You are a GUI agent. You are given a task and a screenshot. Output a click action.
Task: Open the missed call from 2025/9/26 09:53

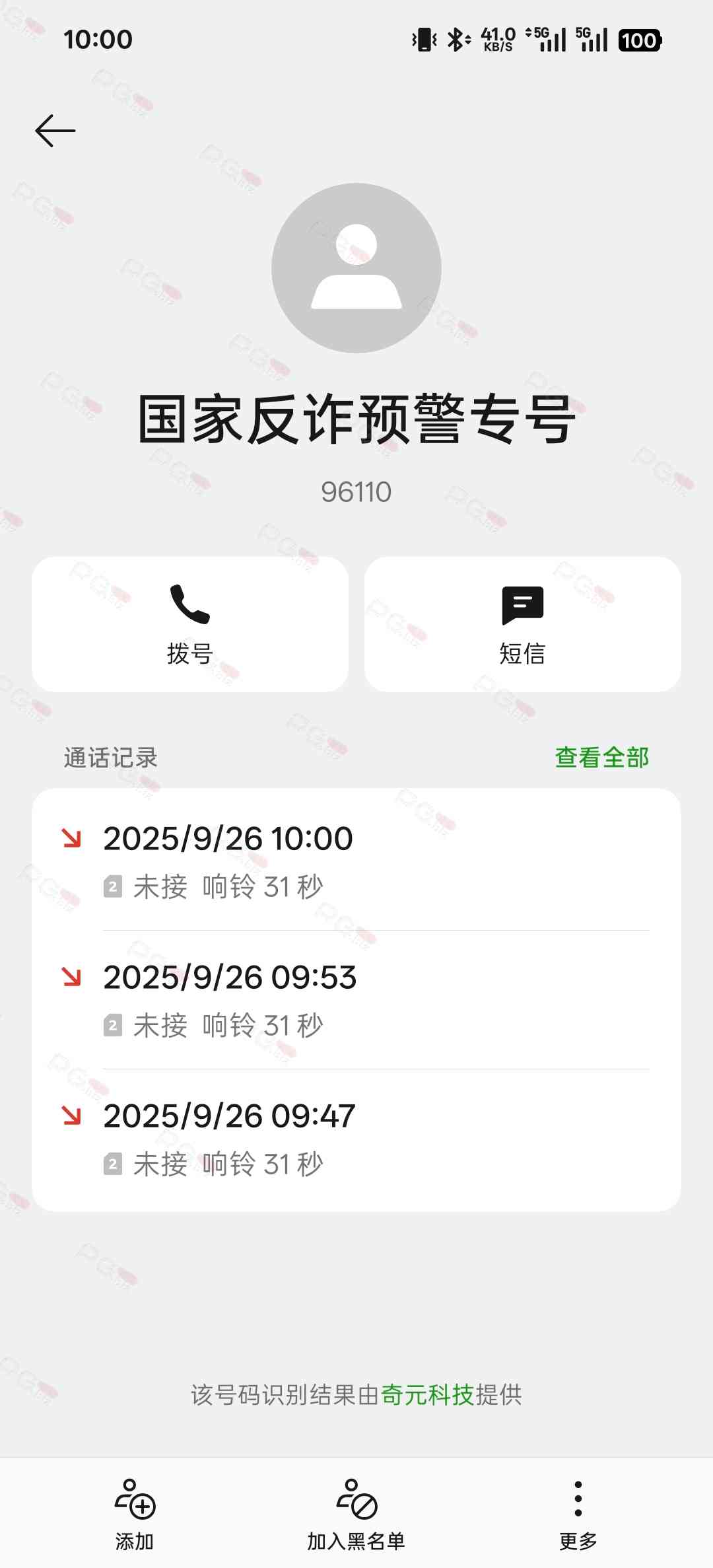pos(356,999)
